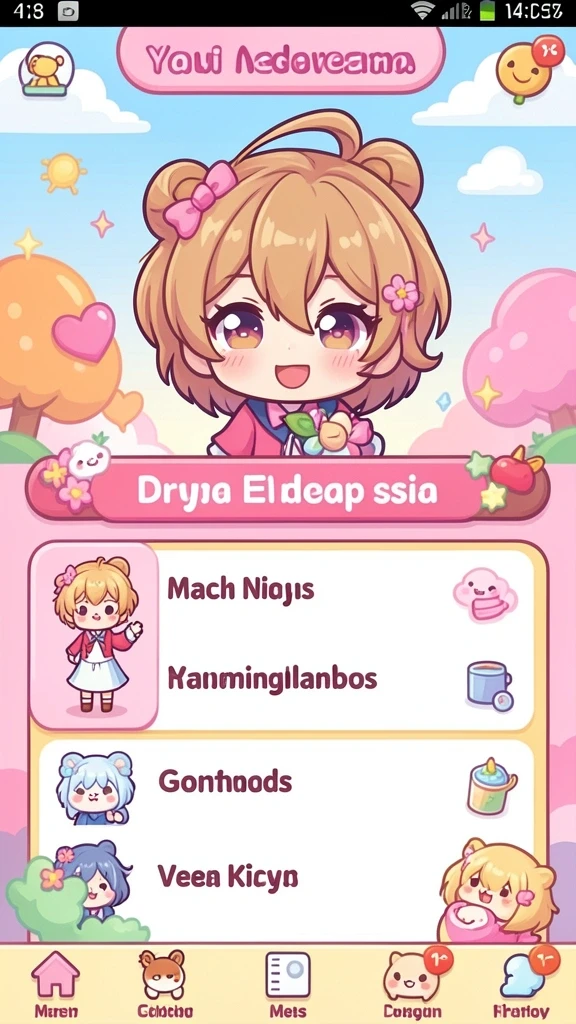Open the bear avatar profile icon
576x1024 pixels.
point(46,69)
